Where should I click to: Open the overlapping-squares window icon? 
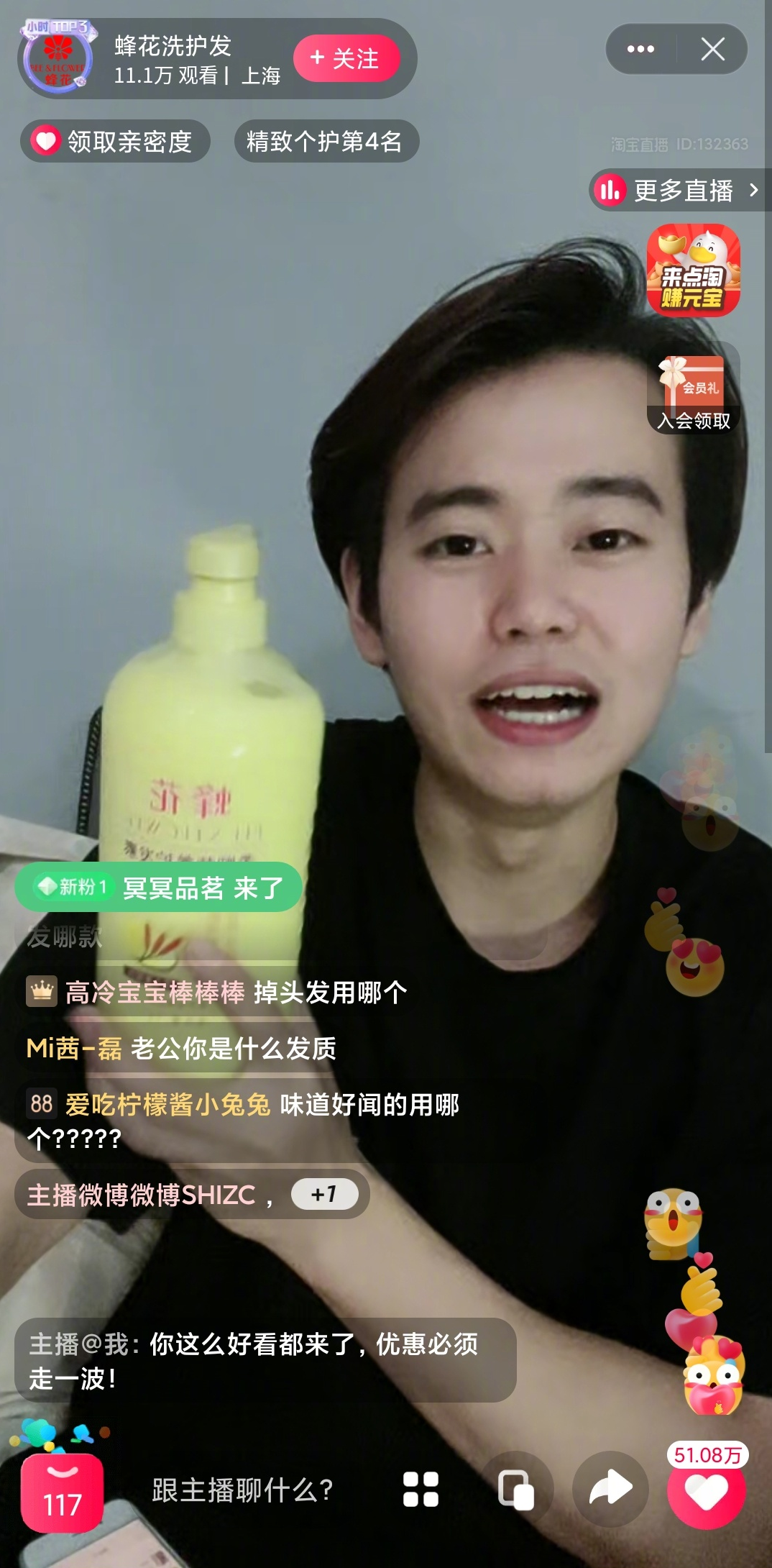pyautogui.click(x=516, y=1490)
